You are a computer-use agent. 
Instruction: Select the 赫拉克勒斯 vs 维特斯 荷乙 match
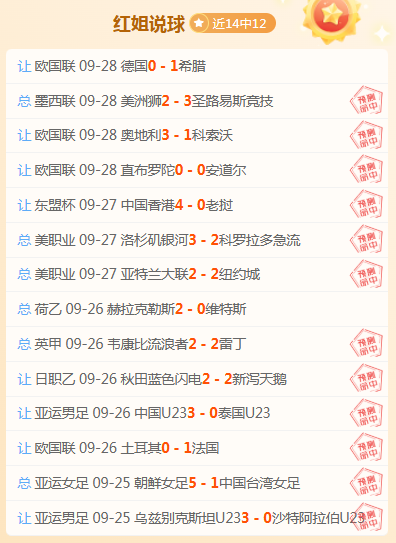point(197,309)
